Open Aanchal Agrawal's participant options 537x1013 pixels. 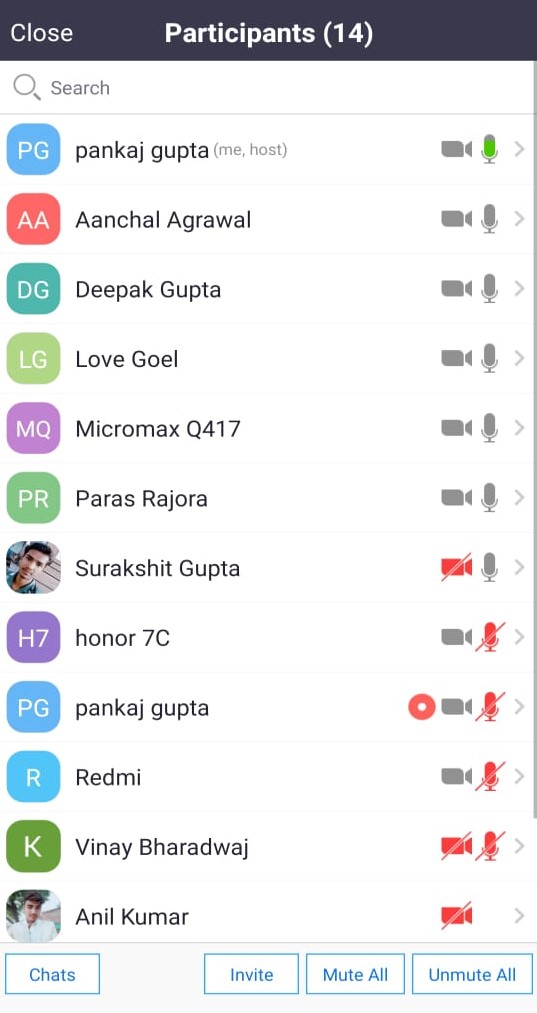[268, 220]
